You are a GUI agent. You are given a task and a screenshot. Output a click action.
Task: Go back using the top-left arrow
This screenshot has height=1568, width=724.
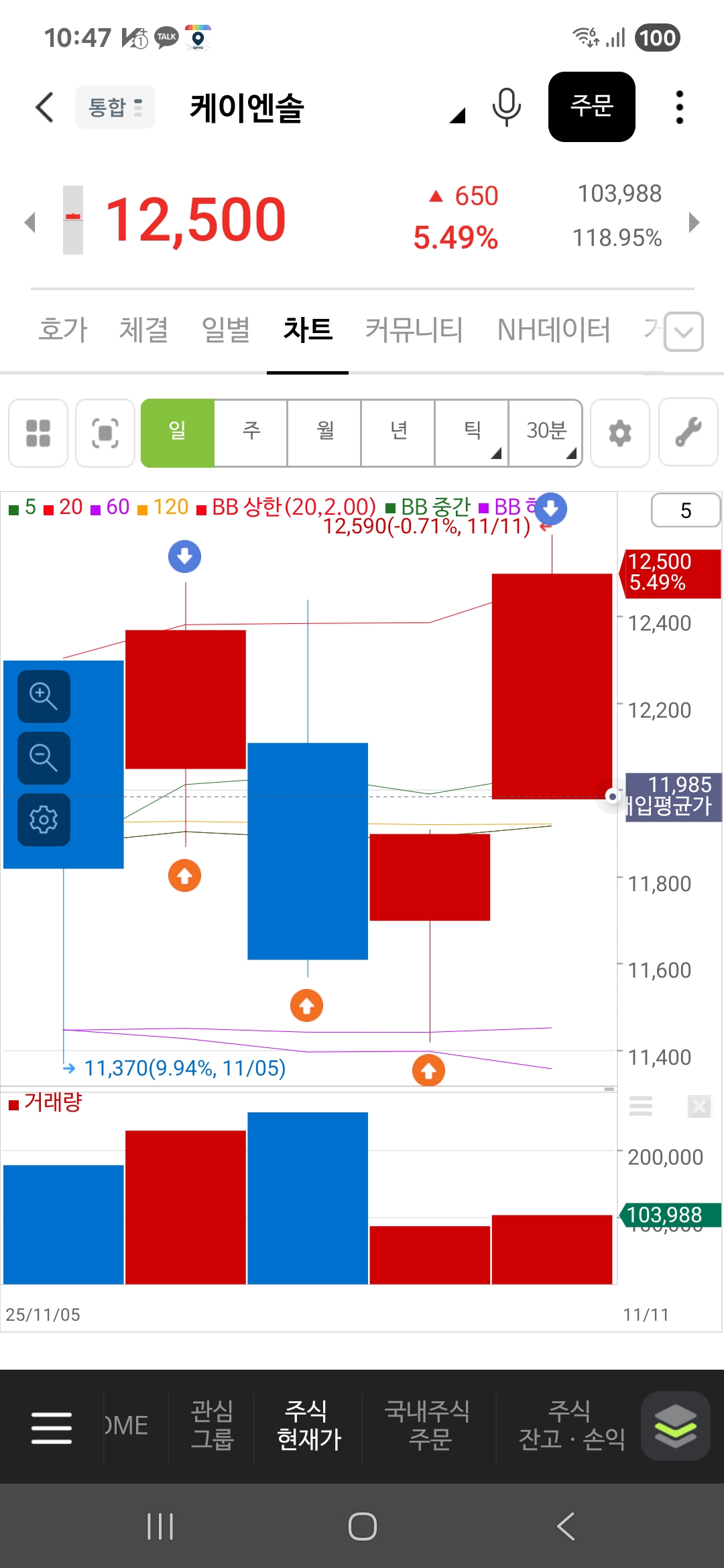click(x=44, y=107)
